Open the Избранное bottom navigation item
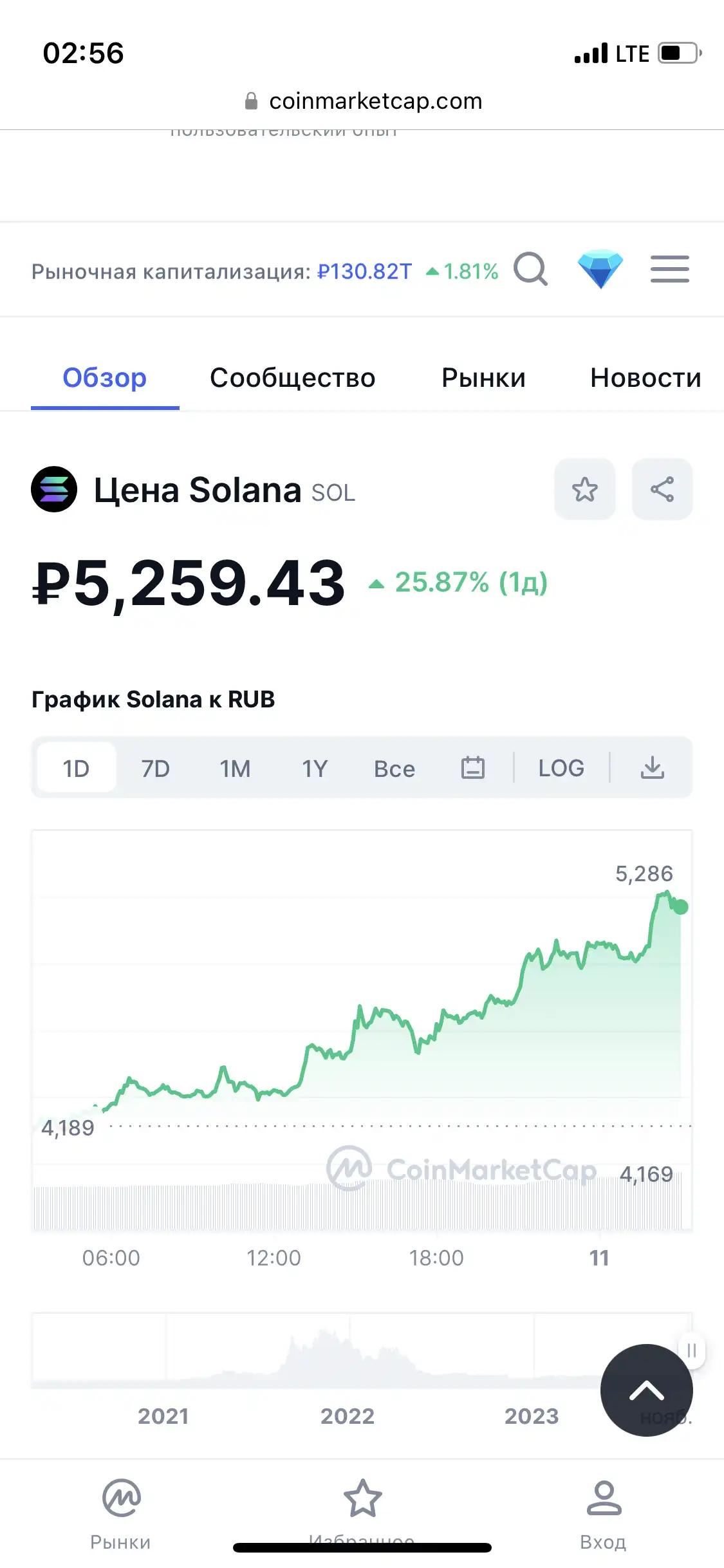The height and width of the screenshot is (1568, 724). point(362,1515)
